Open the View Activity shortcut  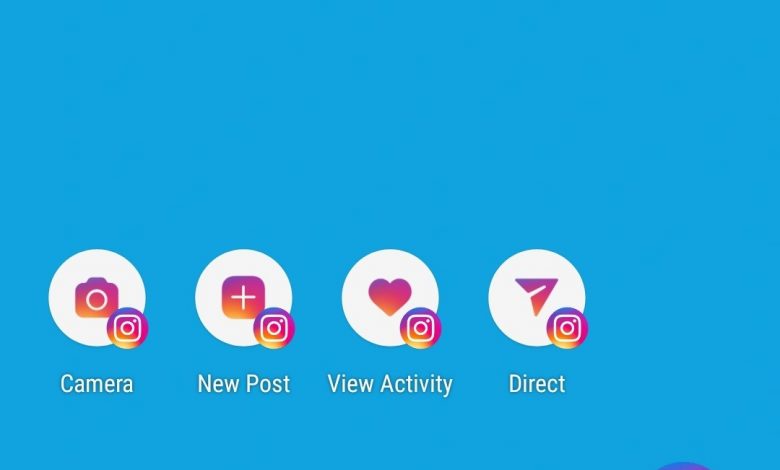point(390,298)
